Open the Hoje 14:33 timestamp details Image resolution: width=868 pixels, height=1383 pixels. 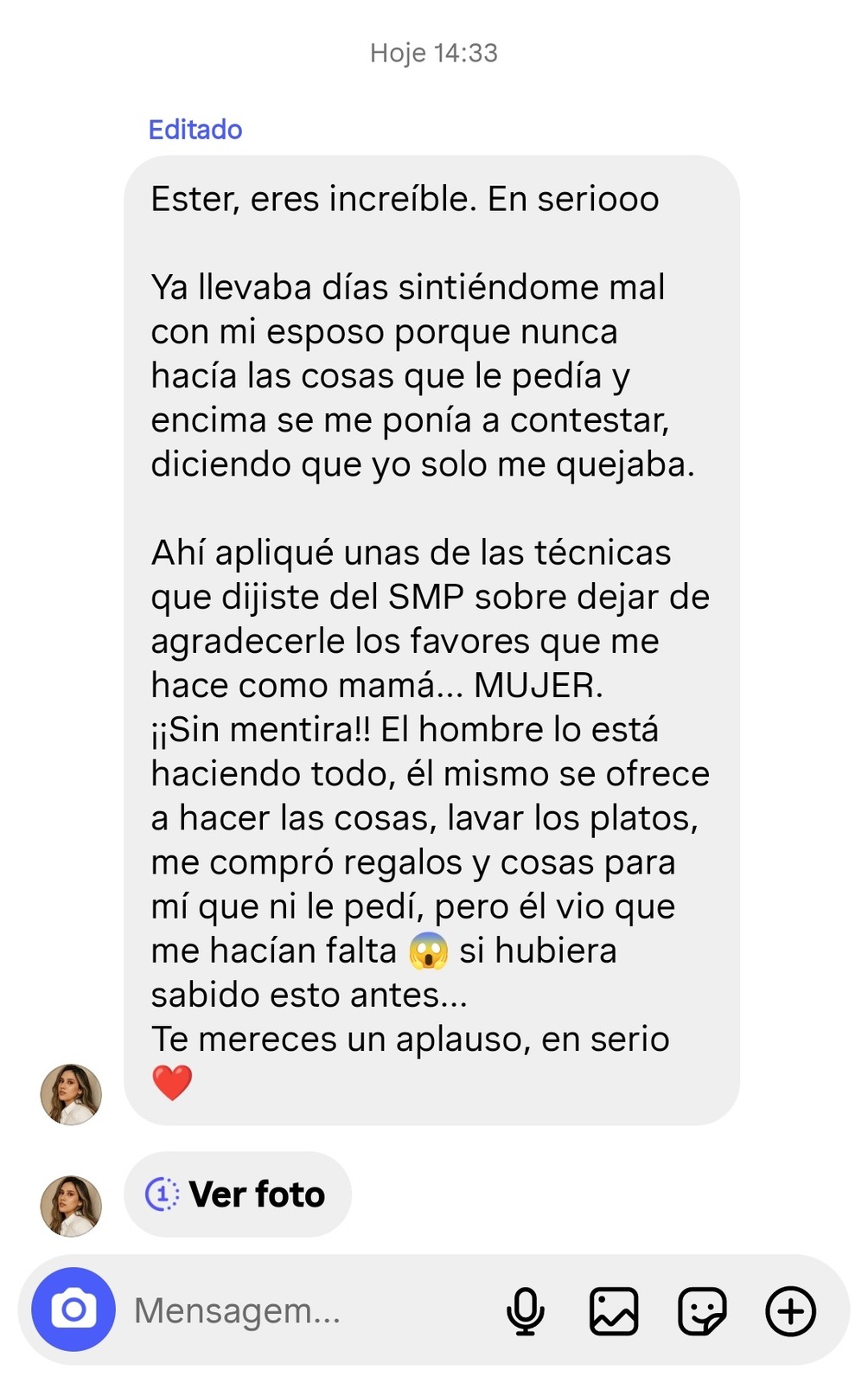coord(432,52)
